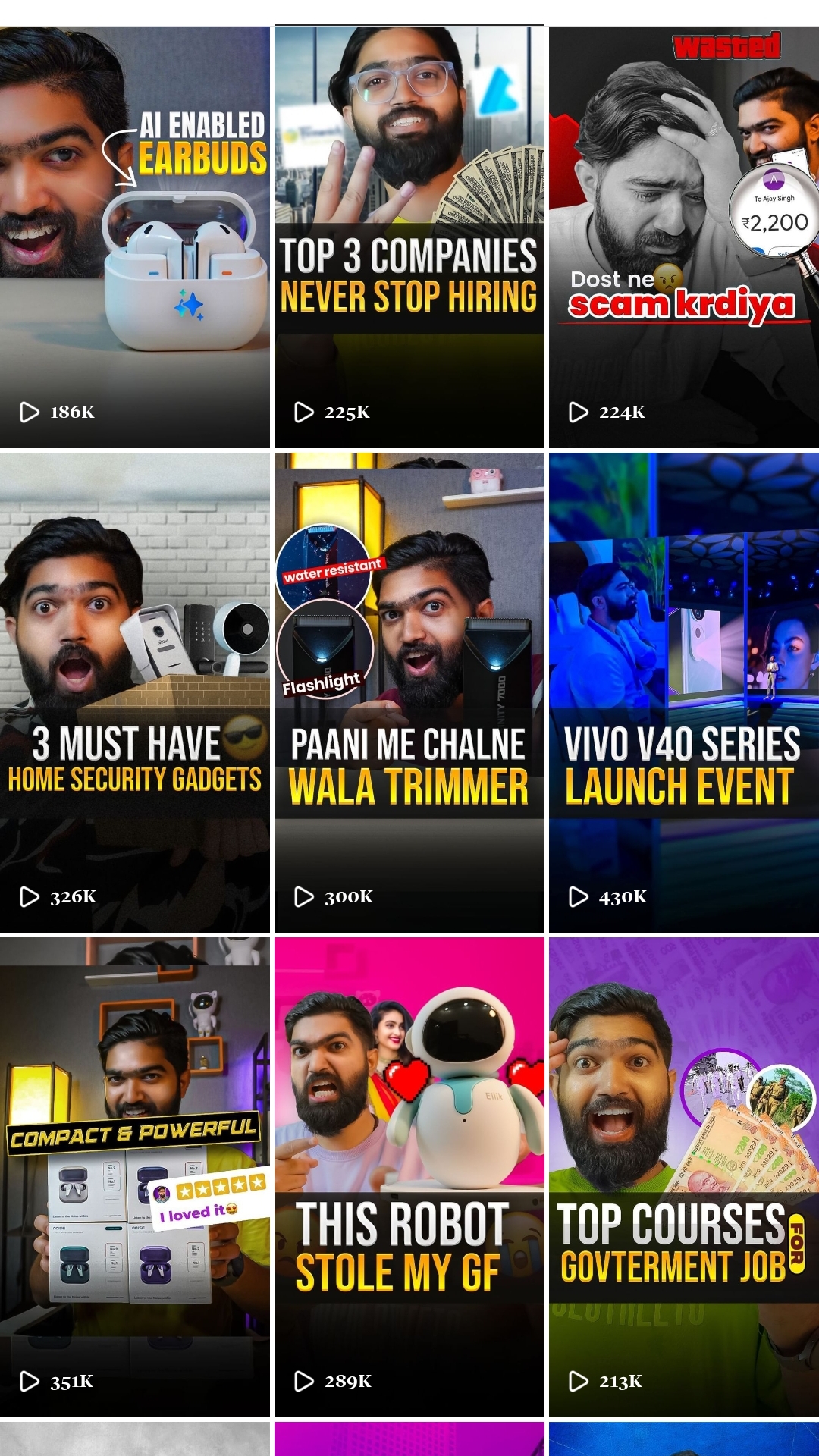Play the This Robot Stole My GF reel

[x=409, y=1177]
